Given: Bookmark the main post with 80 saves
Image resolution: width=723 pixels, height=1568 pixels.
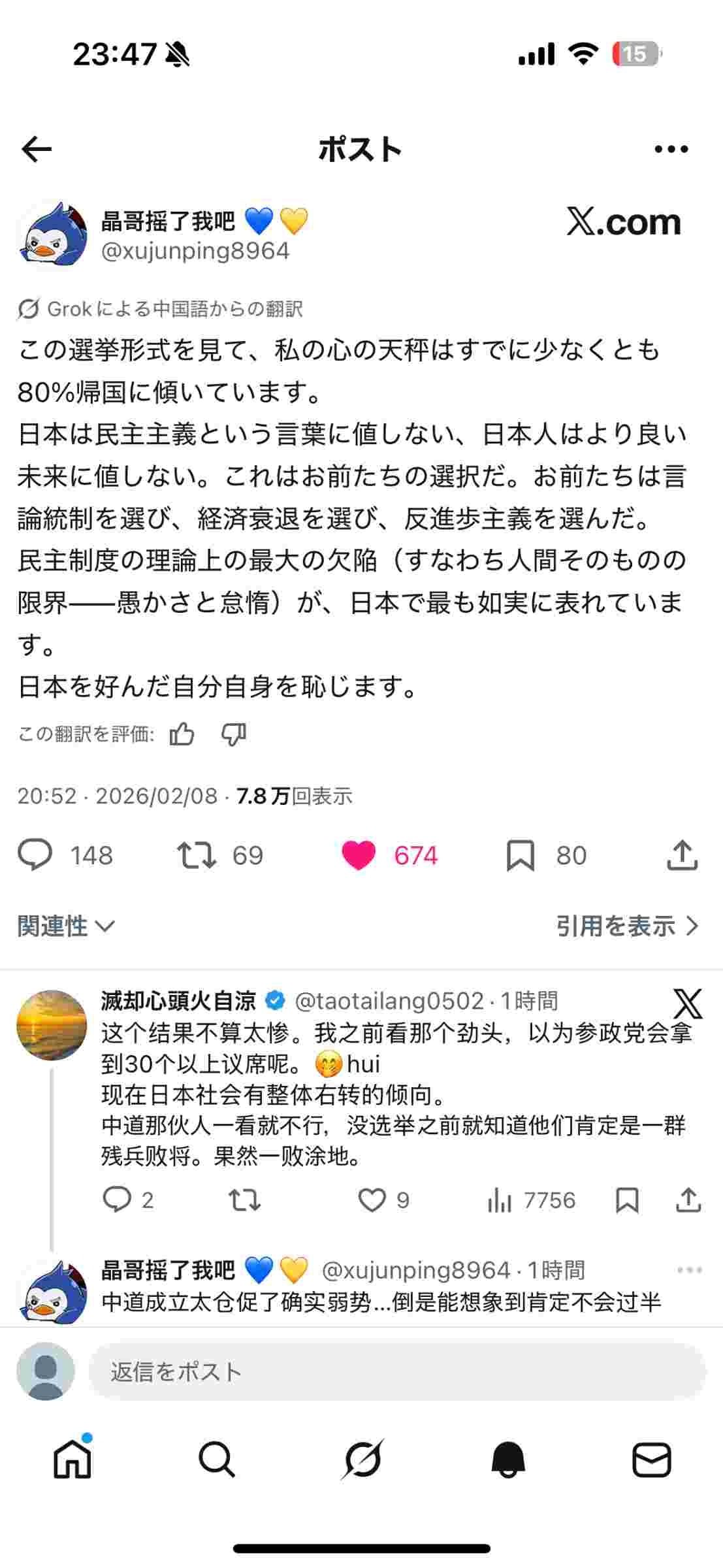Looking at the screenshot, I should pos(520,855).
